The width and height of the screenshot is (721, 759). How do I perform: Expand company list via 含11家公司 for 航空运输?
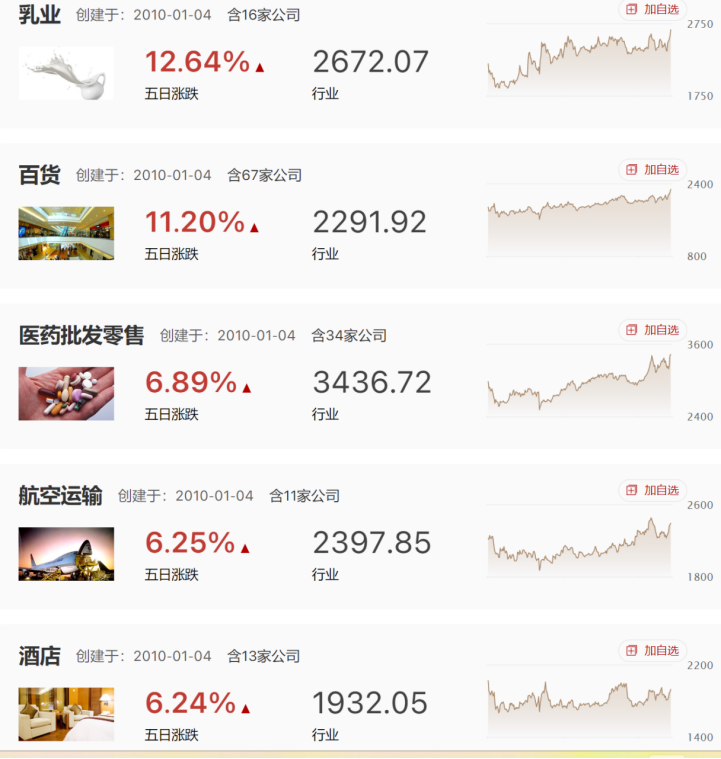click(303, 496)
